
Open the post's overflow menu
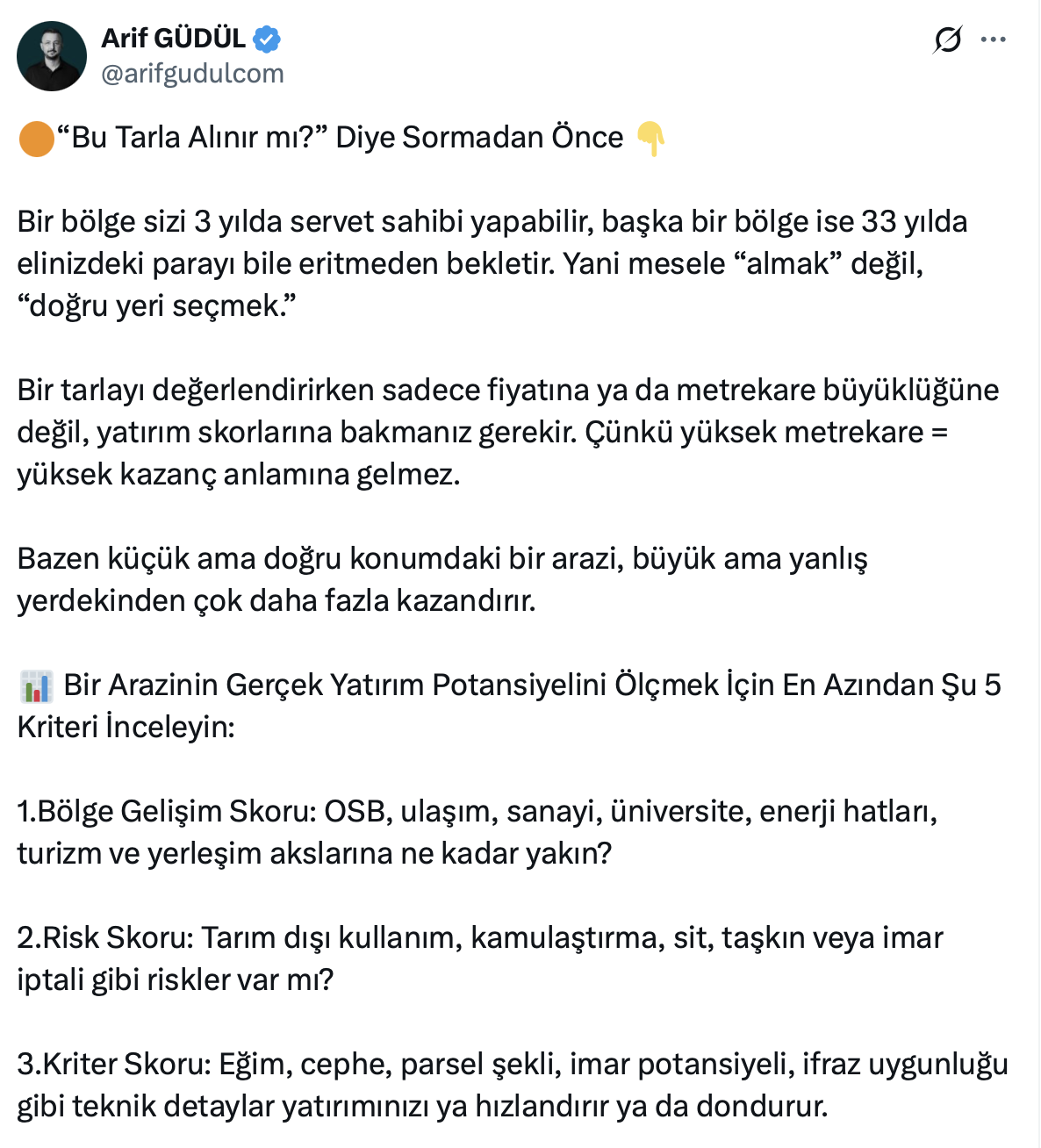[993, 39]
